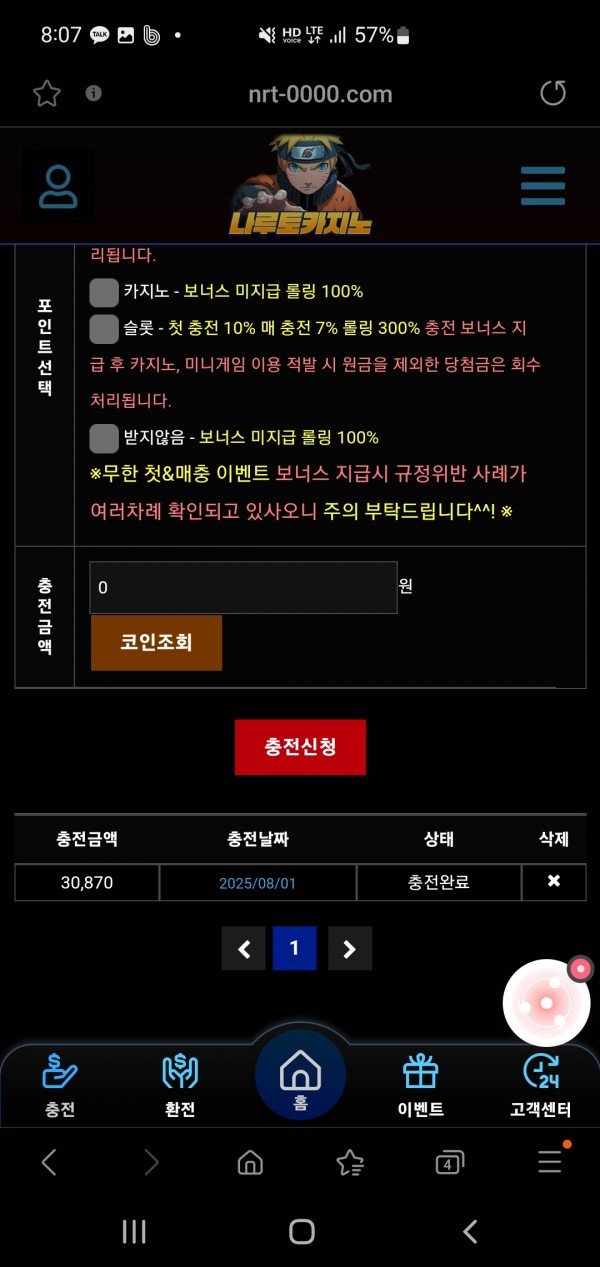
Task: Open the user profile icon
Action: coord(58,186)
